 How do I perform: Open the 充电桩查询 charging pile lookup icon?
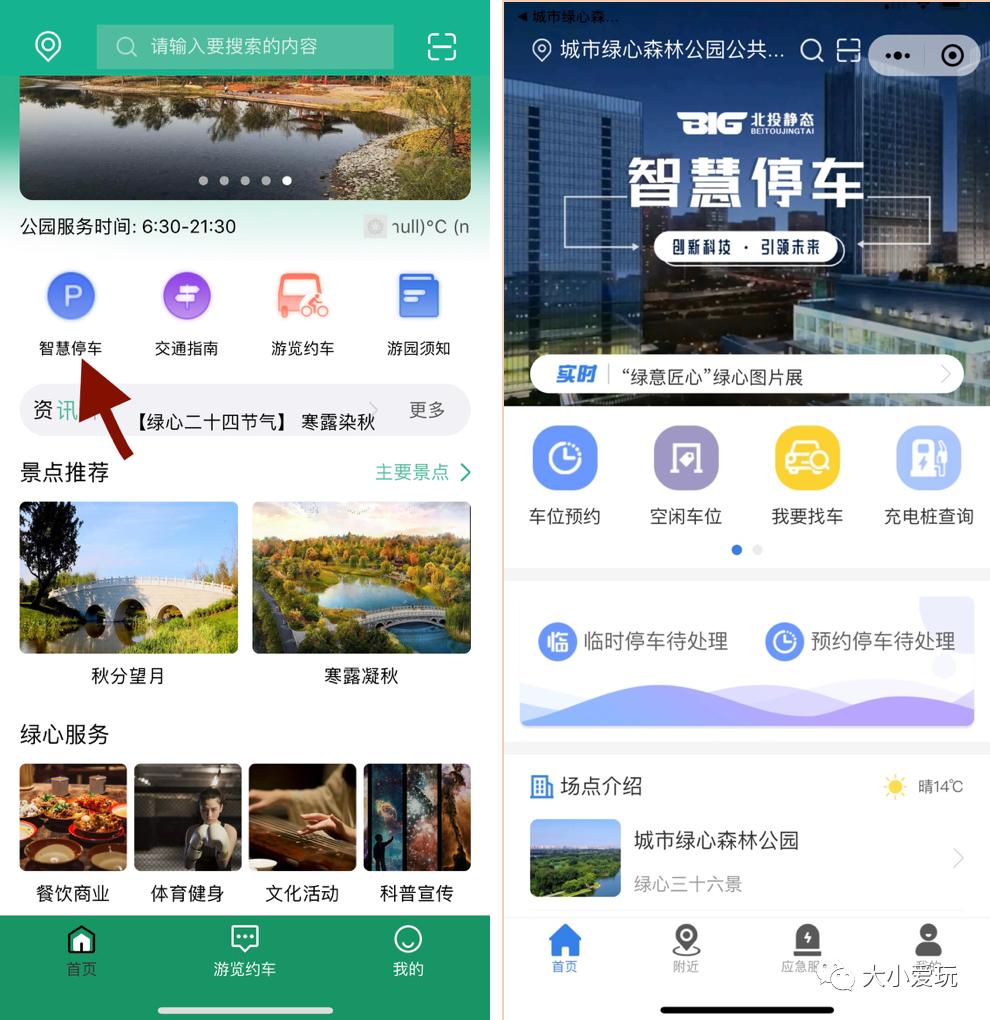click(x=927, y=458)
